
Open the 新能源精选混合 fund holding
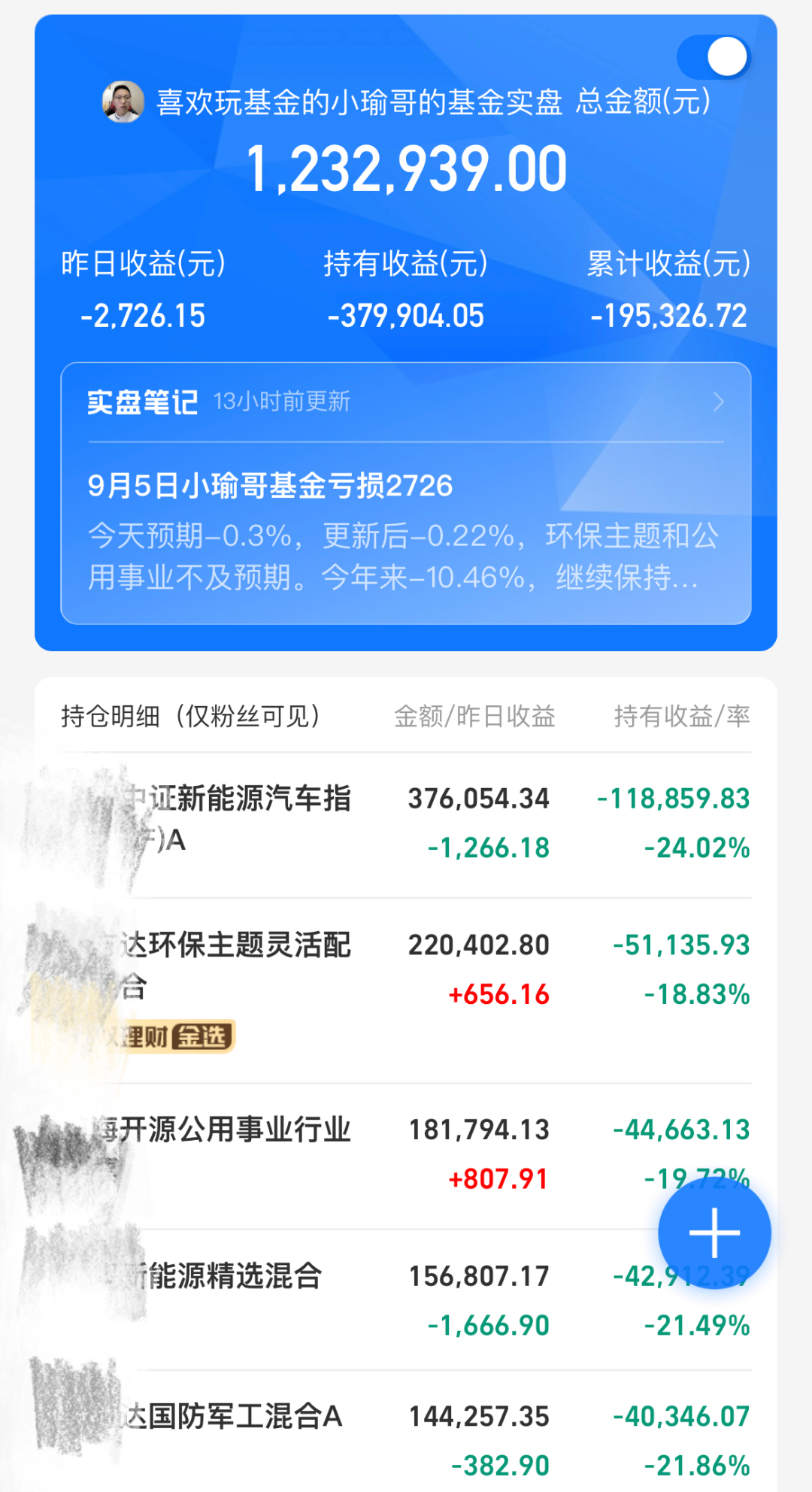click(x=406, y=1299)
